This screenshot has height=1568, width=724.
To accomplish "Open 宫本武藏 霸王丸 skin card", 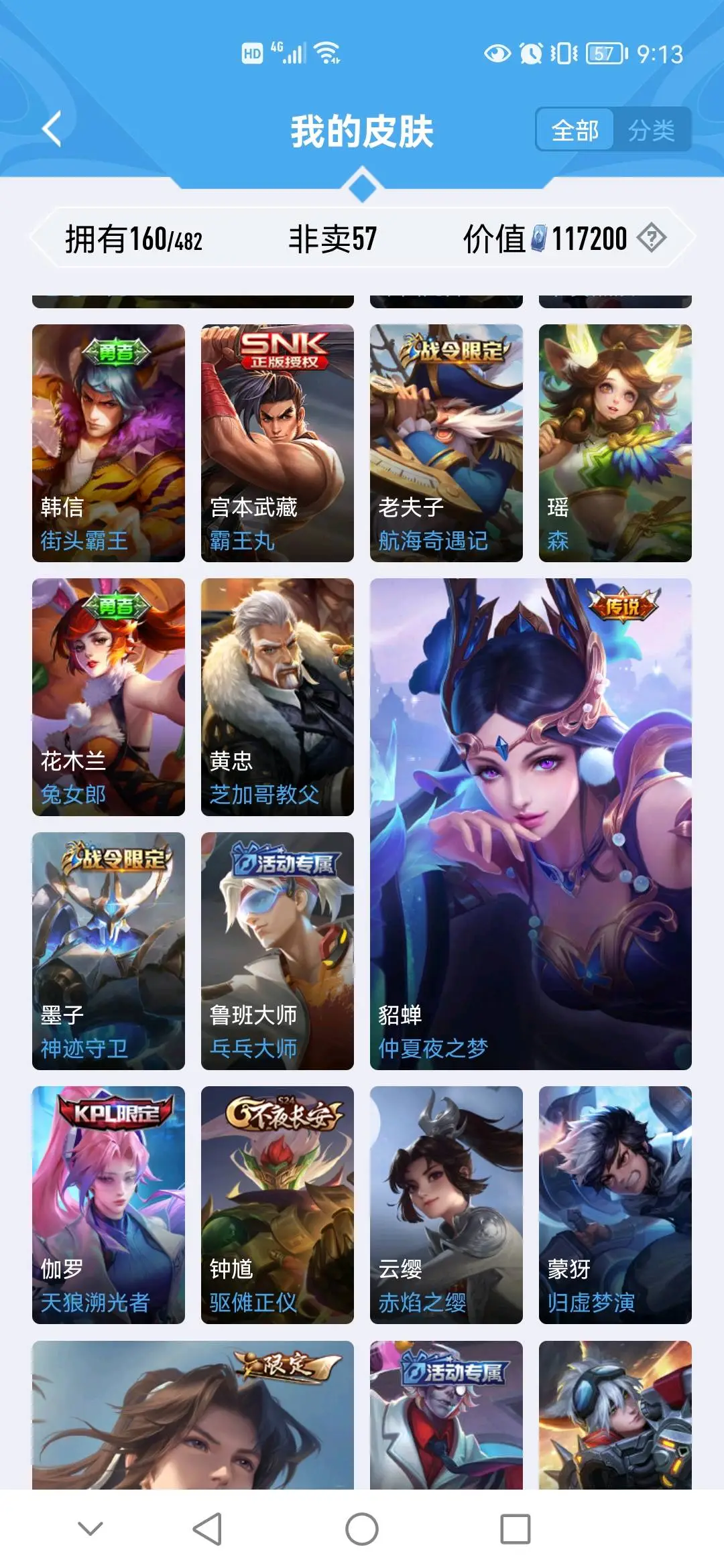I will coord(278,443).
